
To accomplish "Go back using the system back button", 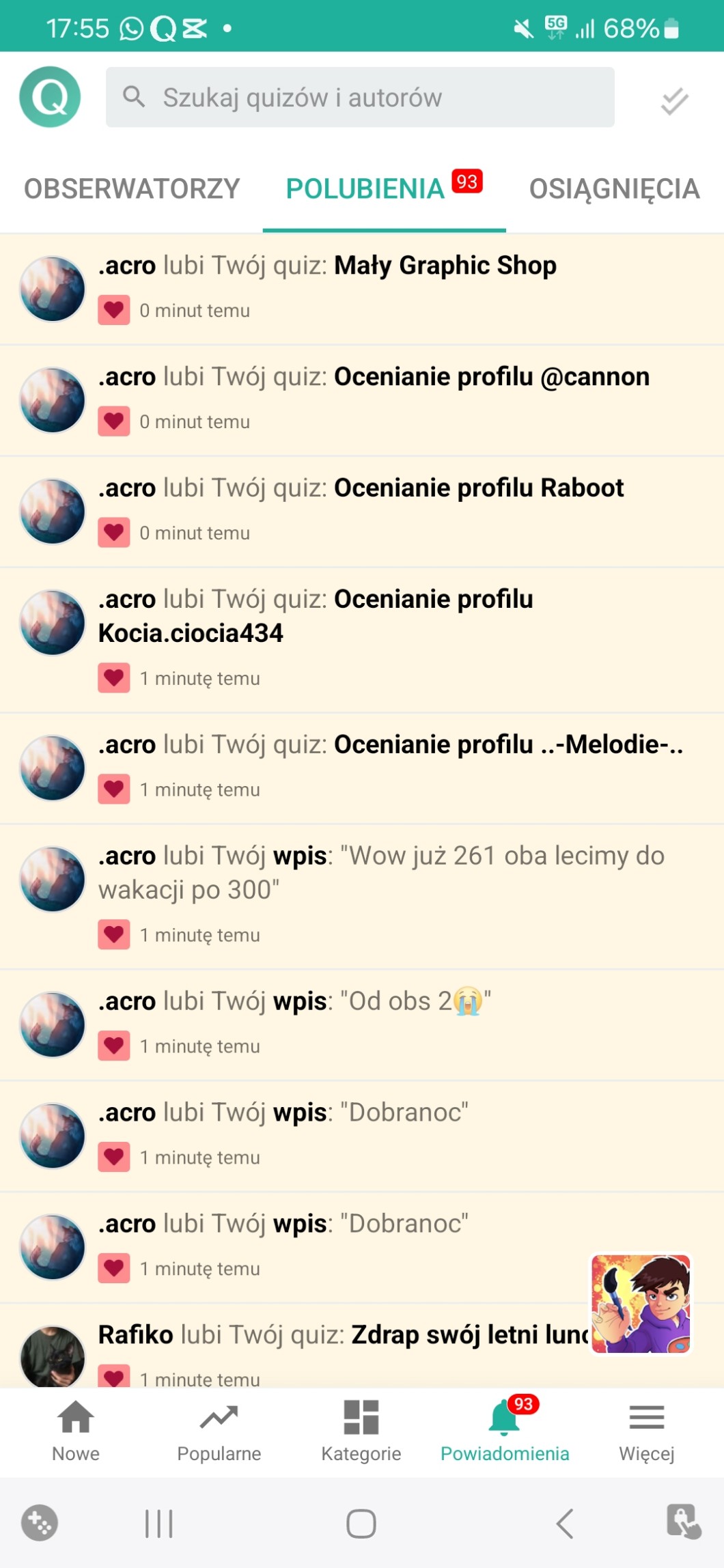I will pyautogui.click(x=564, y=1523).
